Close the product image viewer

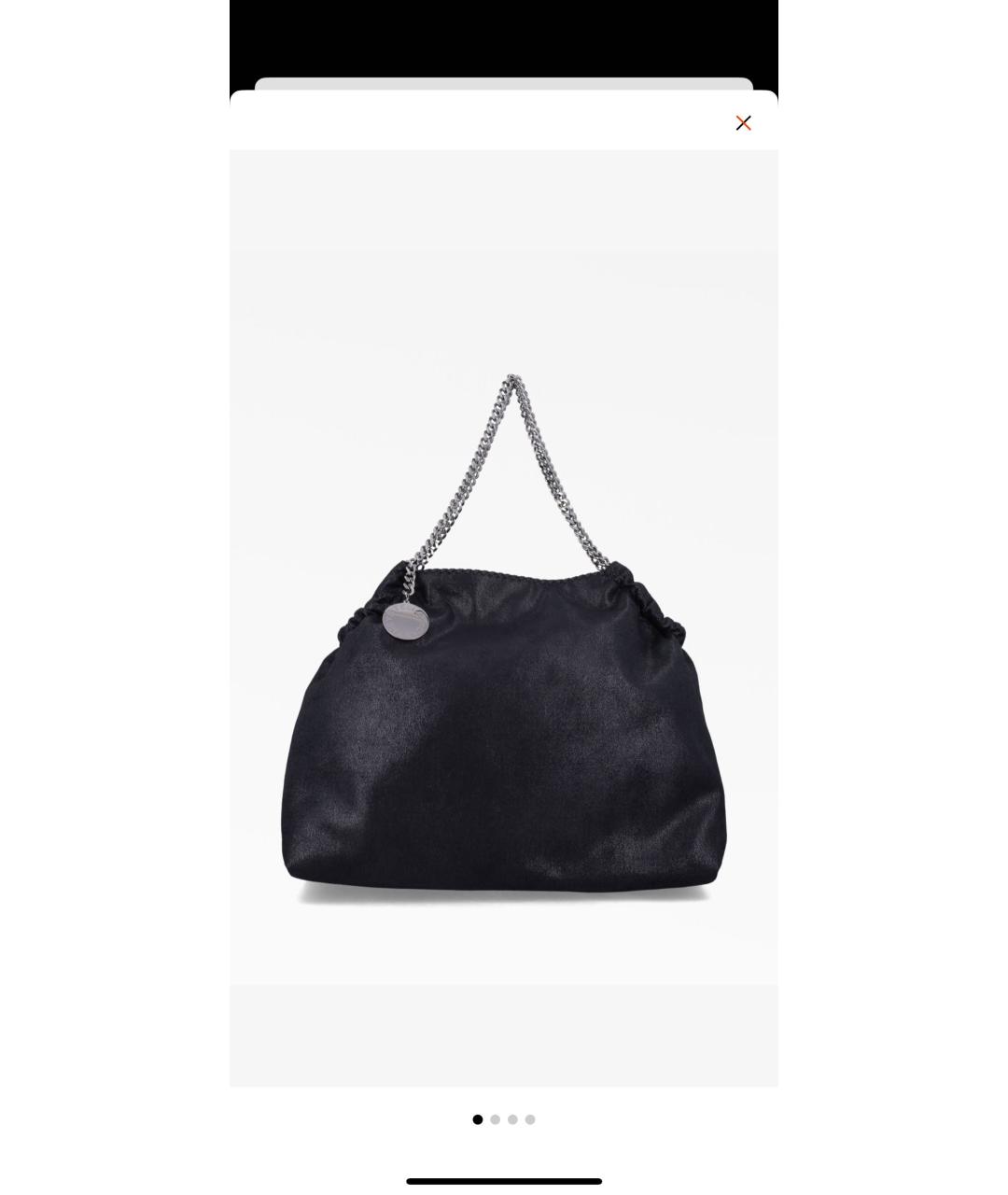pos(743,123)
